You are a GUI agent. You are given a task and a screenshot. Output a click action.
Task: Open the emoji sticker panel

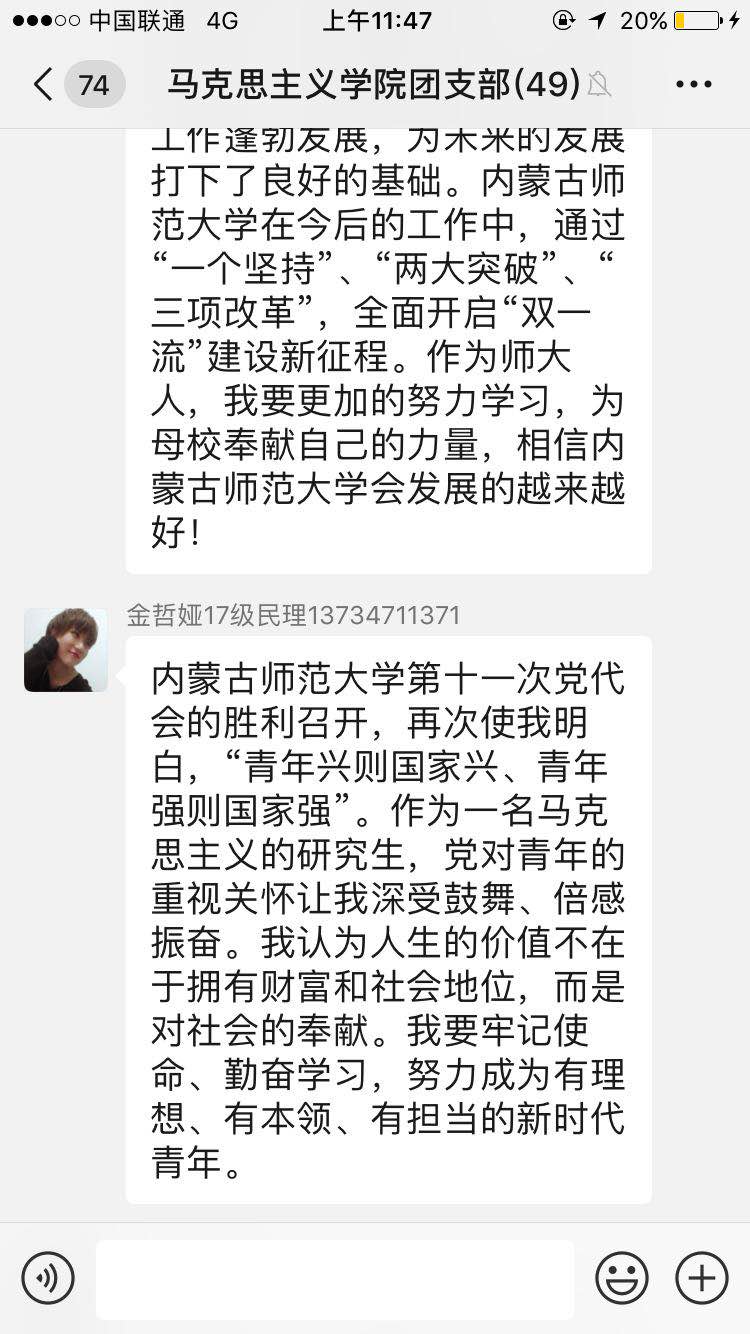click(622, 1278)
